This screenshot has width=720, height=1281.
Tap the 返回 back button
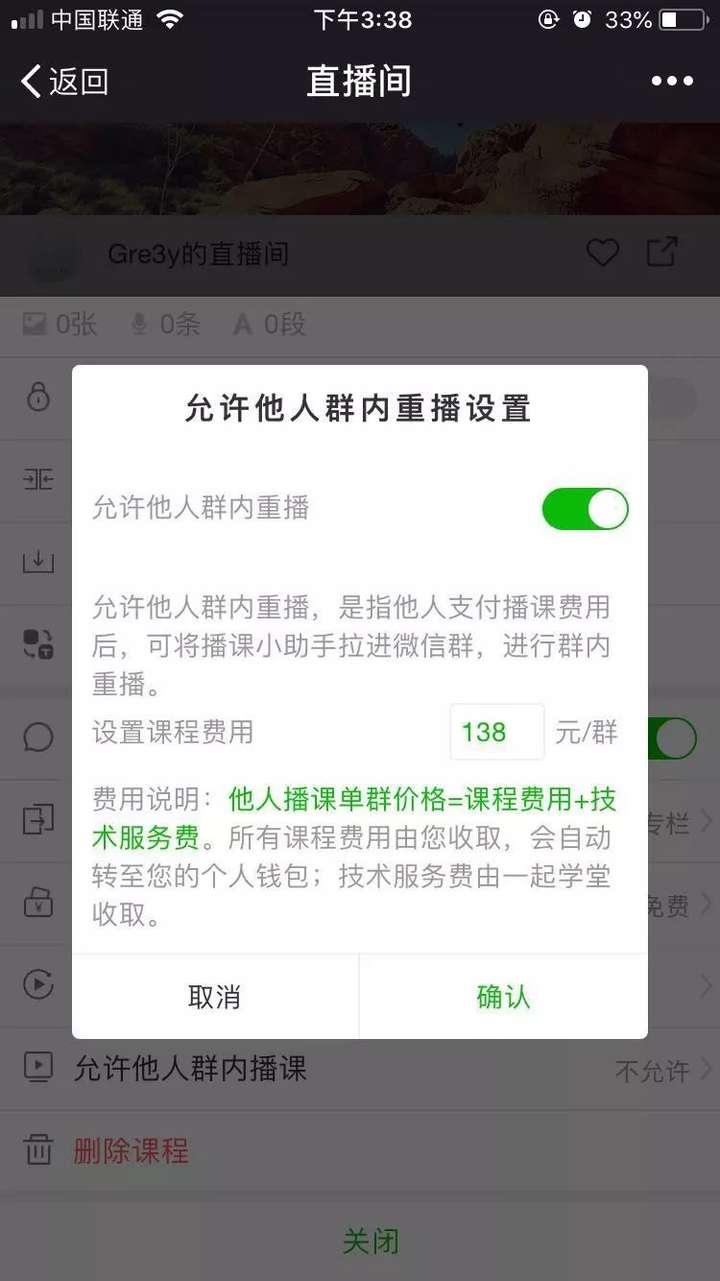[x=65, y=81]
